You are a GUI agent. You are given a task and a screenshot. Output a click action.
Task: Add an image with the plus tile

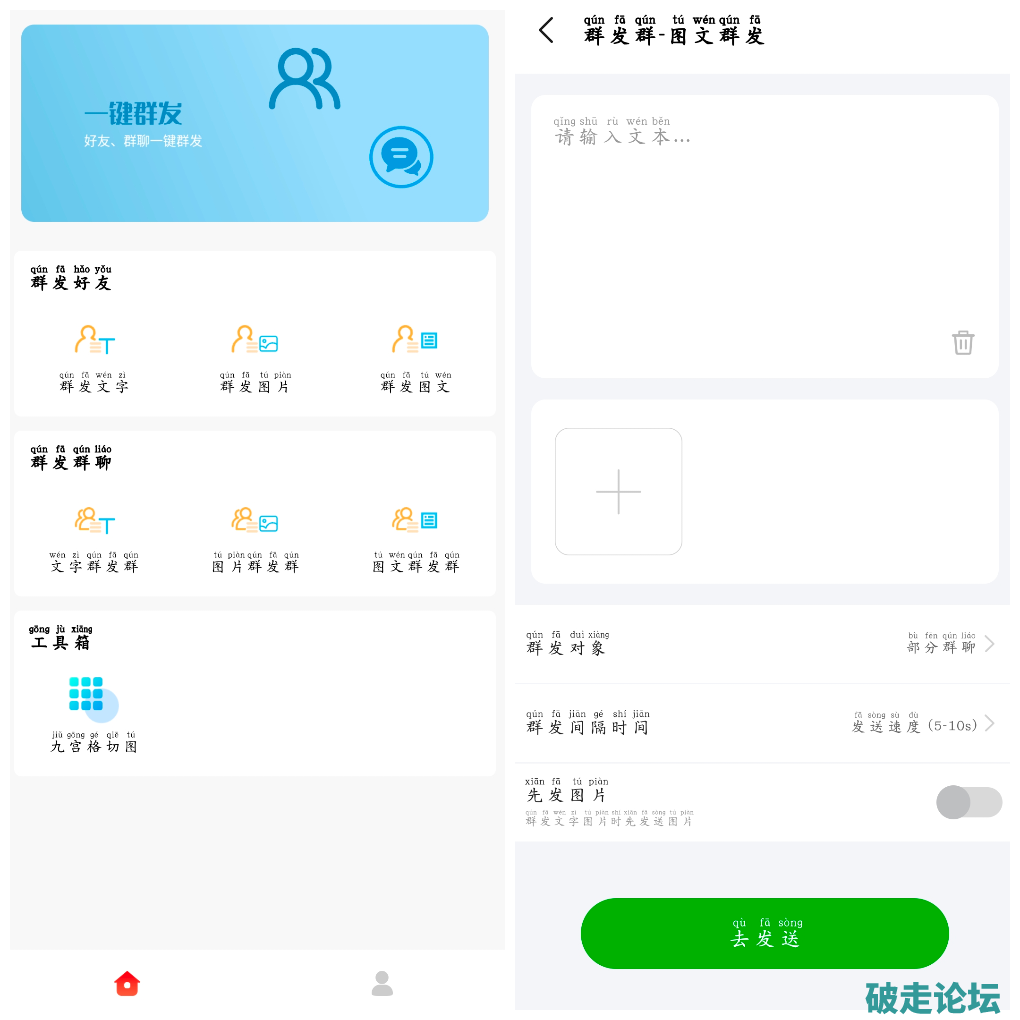pyautogui.click(x=618, y=491)
